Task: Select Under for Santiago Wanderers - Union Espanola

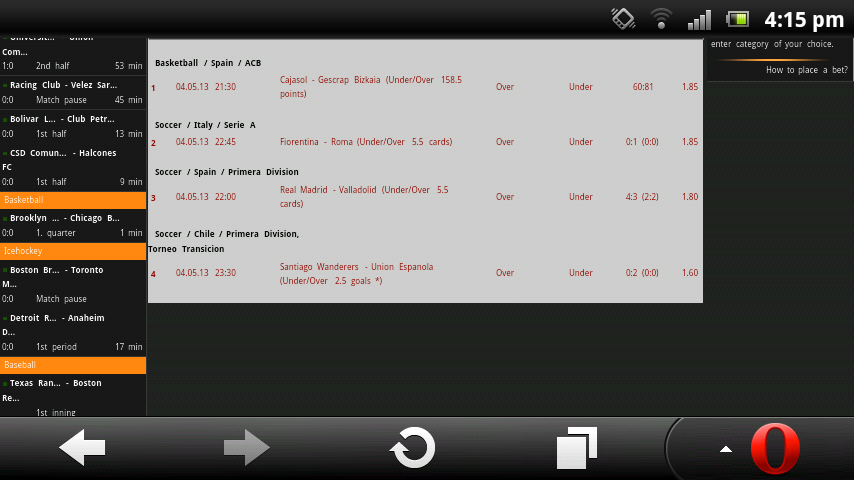Action: pyautogui.click(x=581, y=273)
